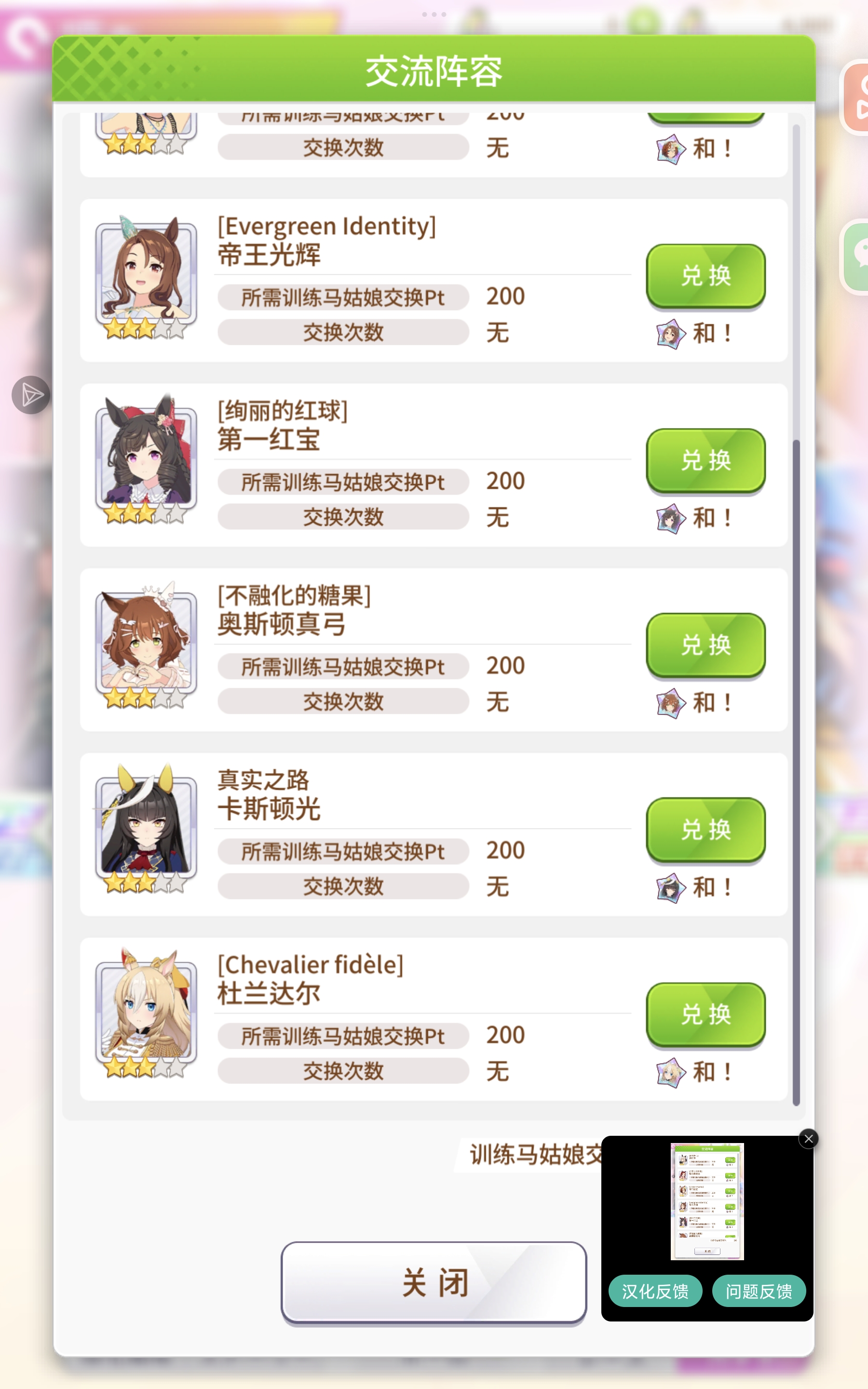This screenshot has height=1389, width=868.
Task: Open 杜兰达尔 character portrait
Action: 147,1010
